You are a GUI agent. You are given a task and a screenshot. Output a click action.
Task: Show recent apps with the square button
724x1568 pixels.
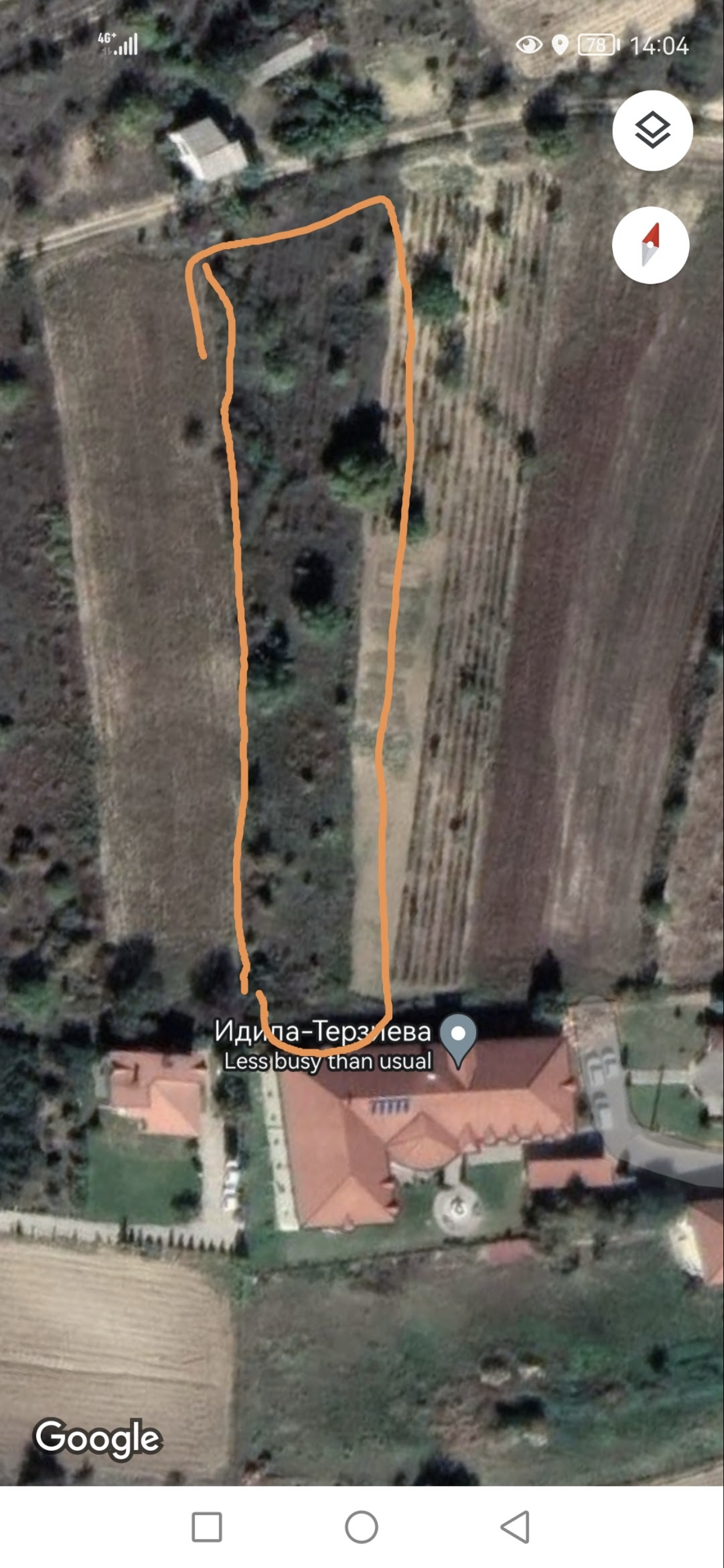pos(207,1527)
